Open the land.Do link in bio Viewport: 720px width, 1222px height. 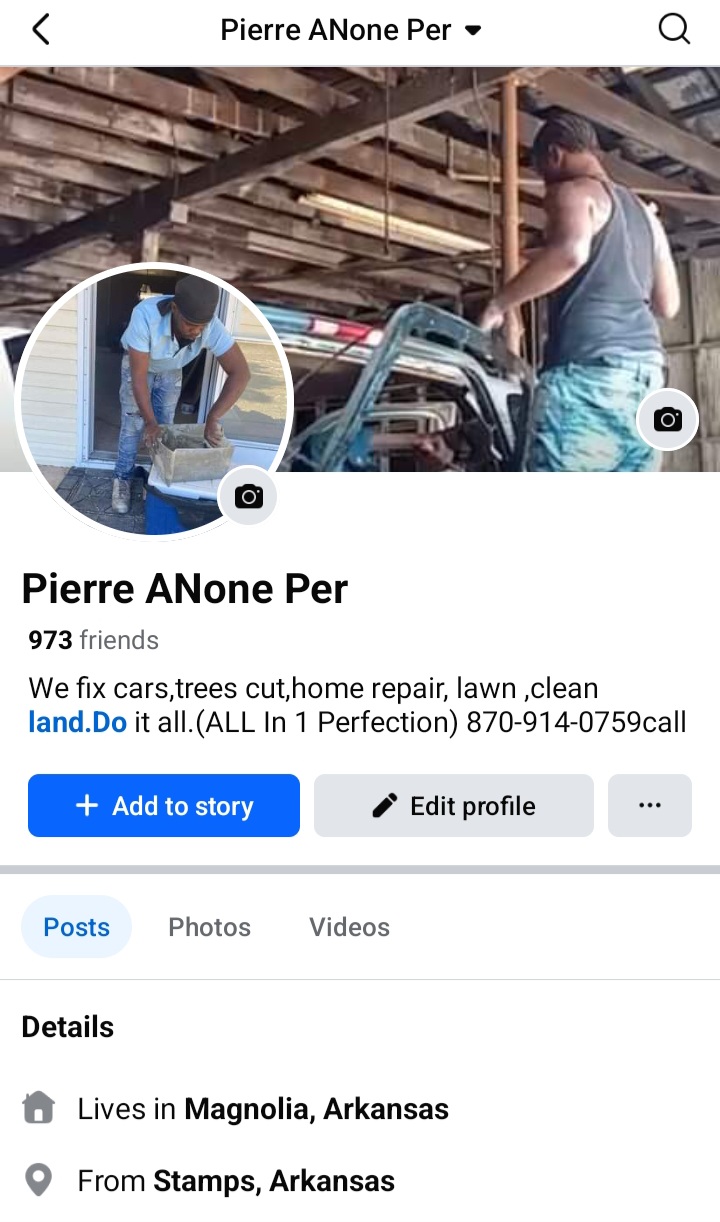tap(77, 722)
